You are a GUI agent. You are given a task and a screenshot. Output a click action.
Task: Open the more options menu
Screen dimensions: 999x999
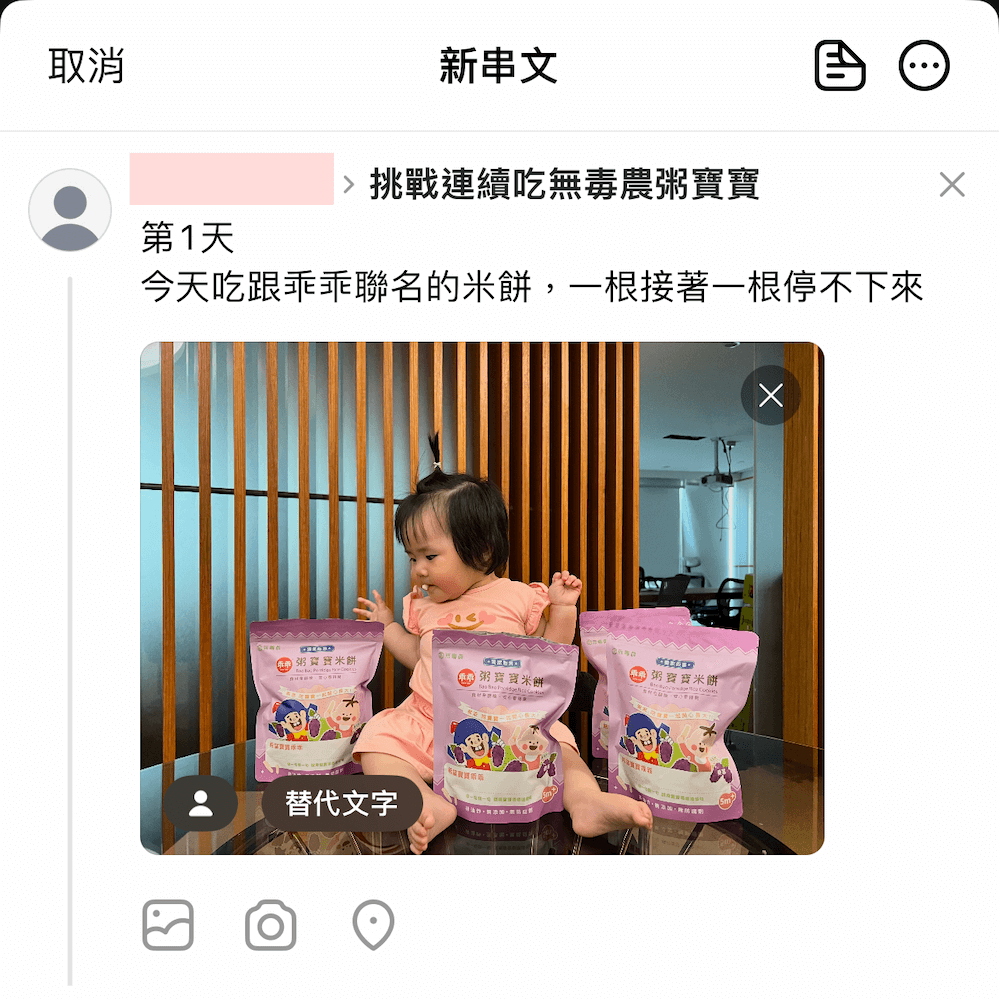pos(924,67)
